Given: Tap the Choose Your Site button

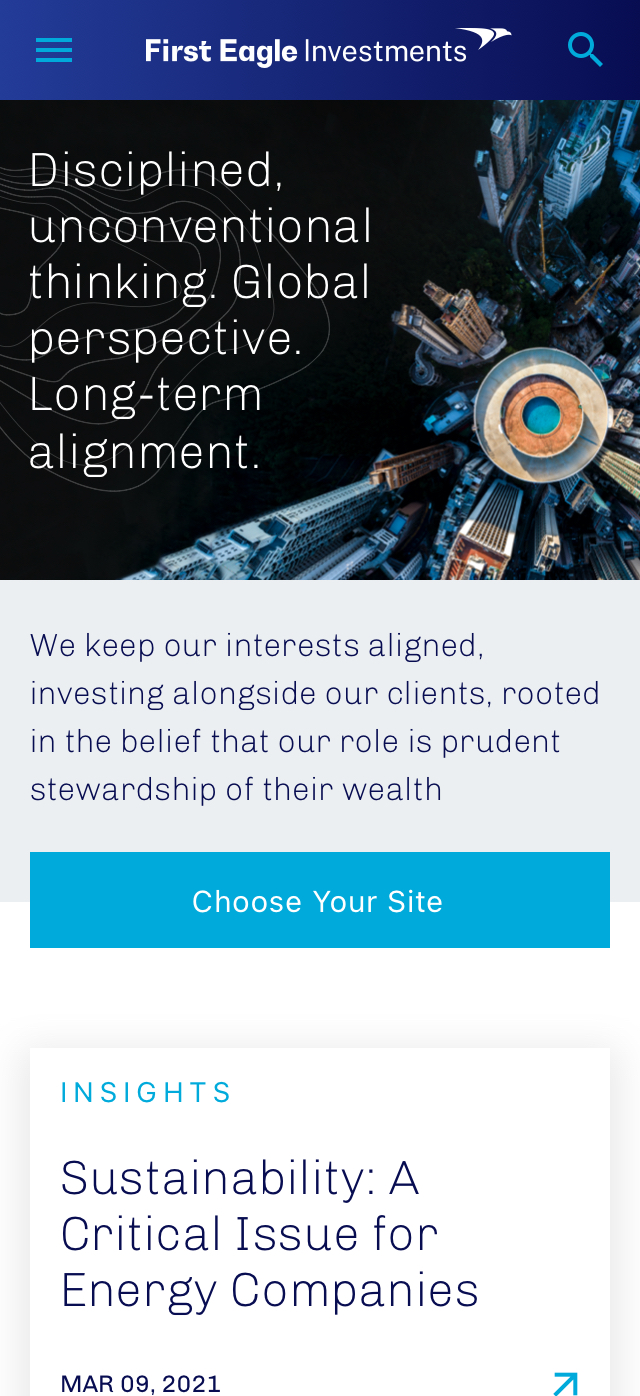Looking at the screenshot, I should [x=320, y=900].
